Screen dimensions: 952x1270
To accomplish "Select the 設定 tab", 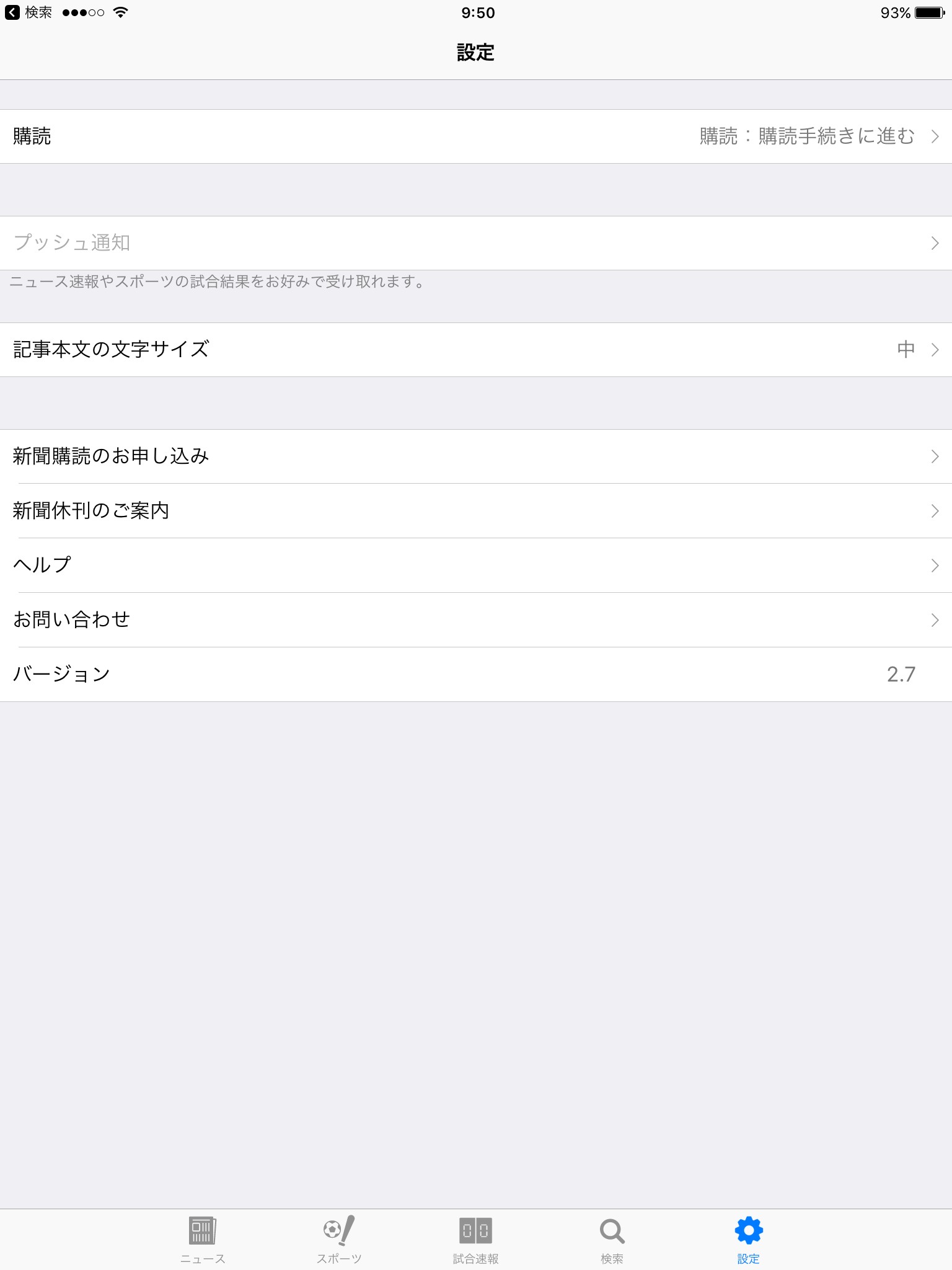I will click(749, 1239).
